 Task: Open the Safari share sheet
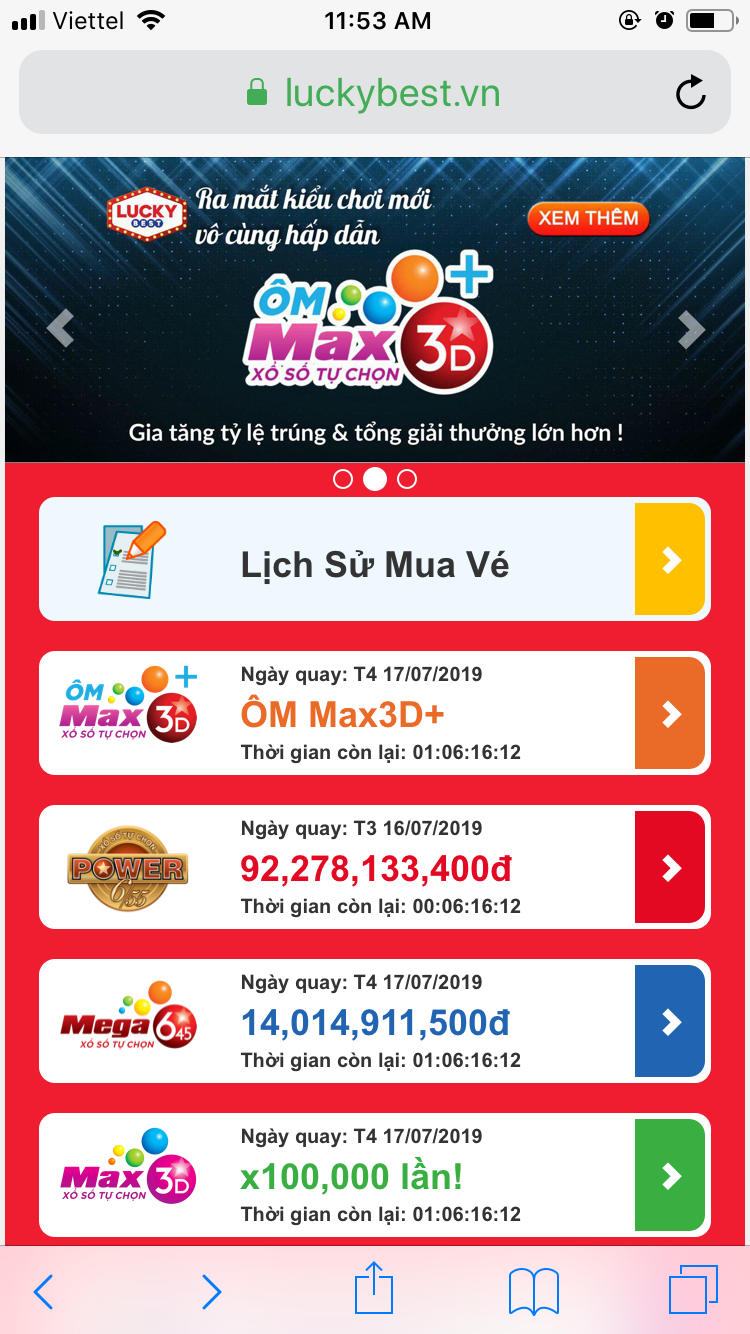pyautogui.click(x=373, y=1288)
